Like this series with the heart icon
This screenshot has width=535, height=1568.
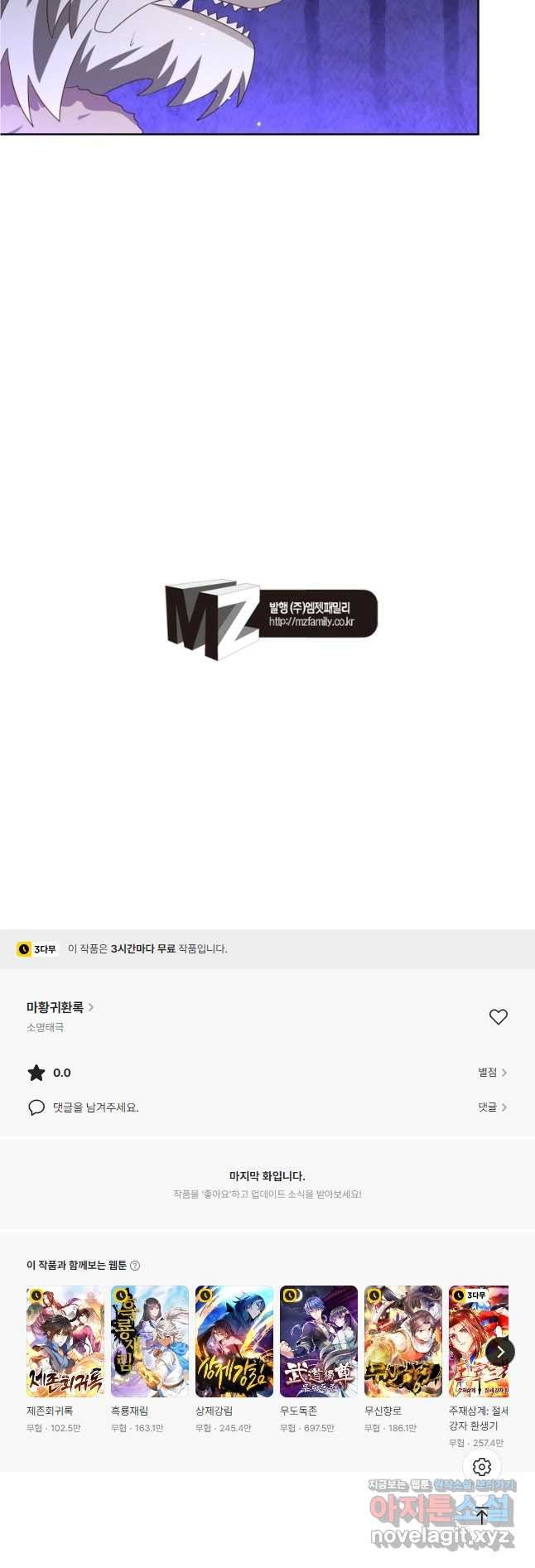pos(498,1016)
